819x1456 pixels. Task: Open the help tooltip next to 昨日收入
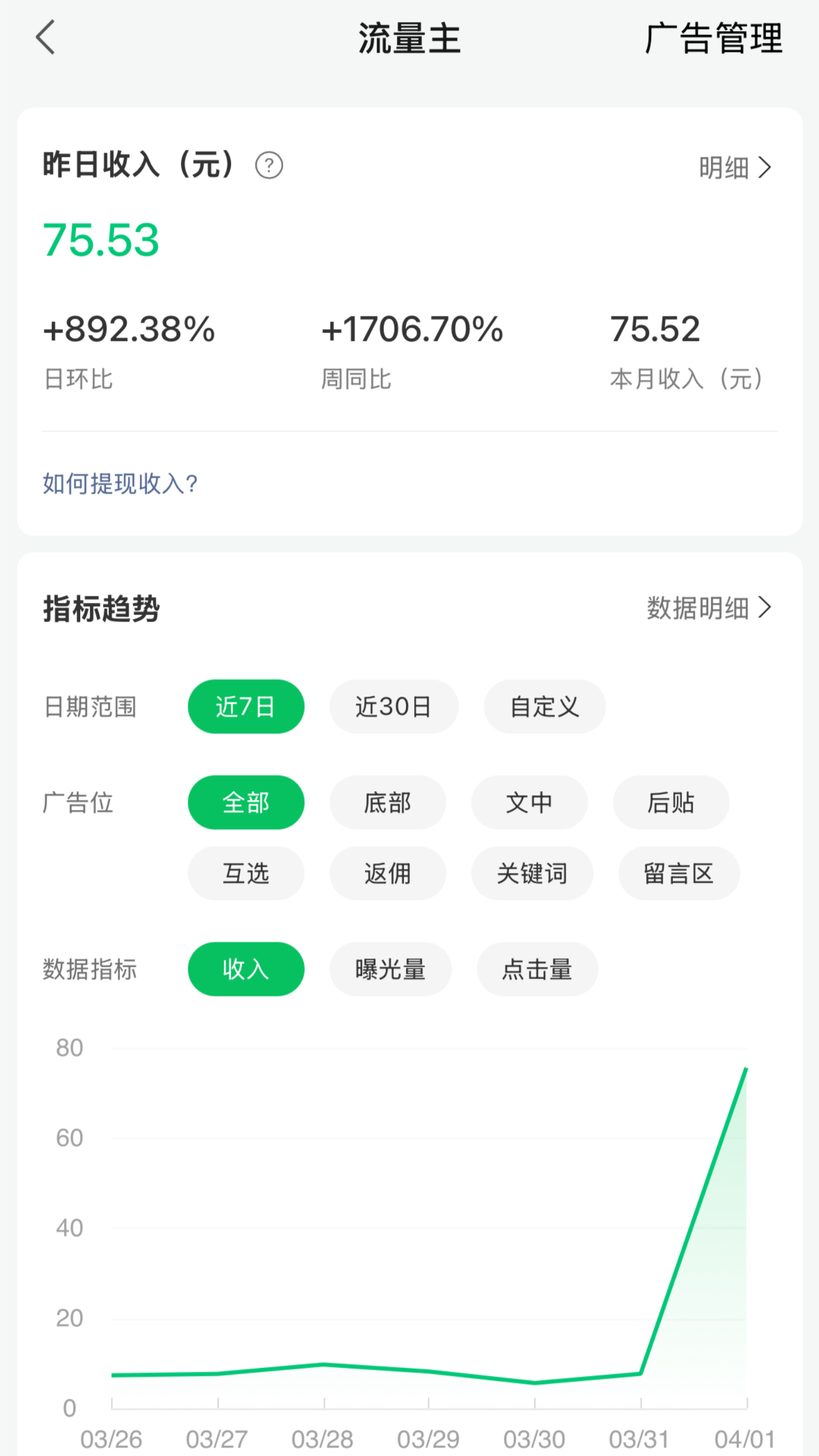point(268,166)
